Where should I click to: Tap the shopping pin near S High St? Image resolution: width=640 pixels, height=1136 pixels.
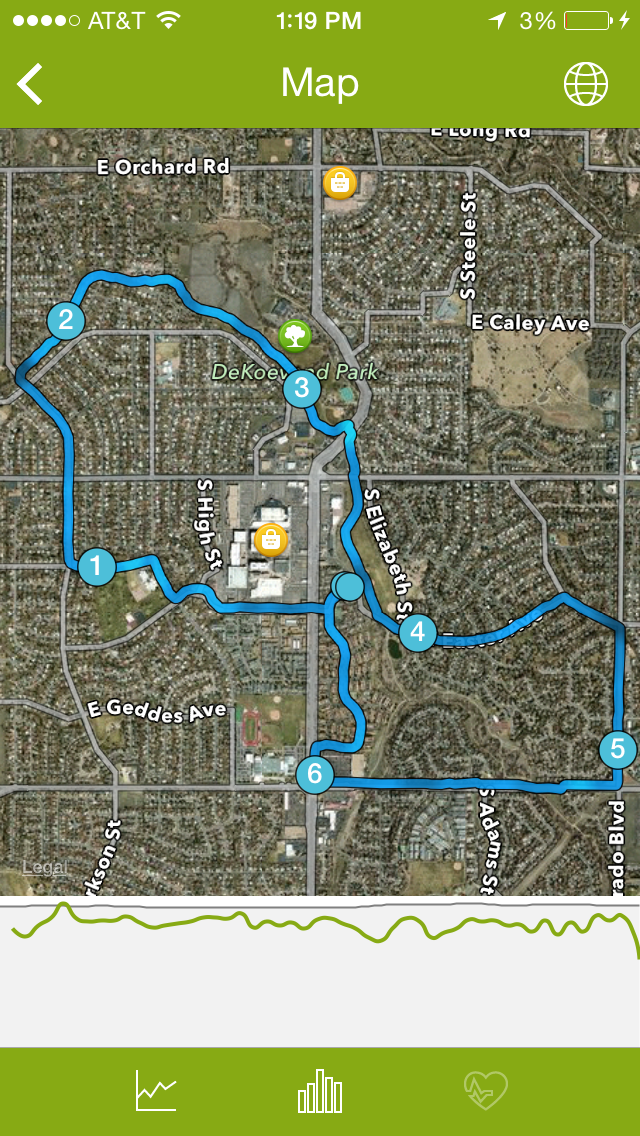click(x=271, y=540)
